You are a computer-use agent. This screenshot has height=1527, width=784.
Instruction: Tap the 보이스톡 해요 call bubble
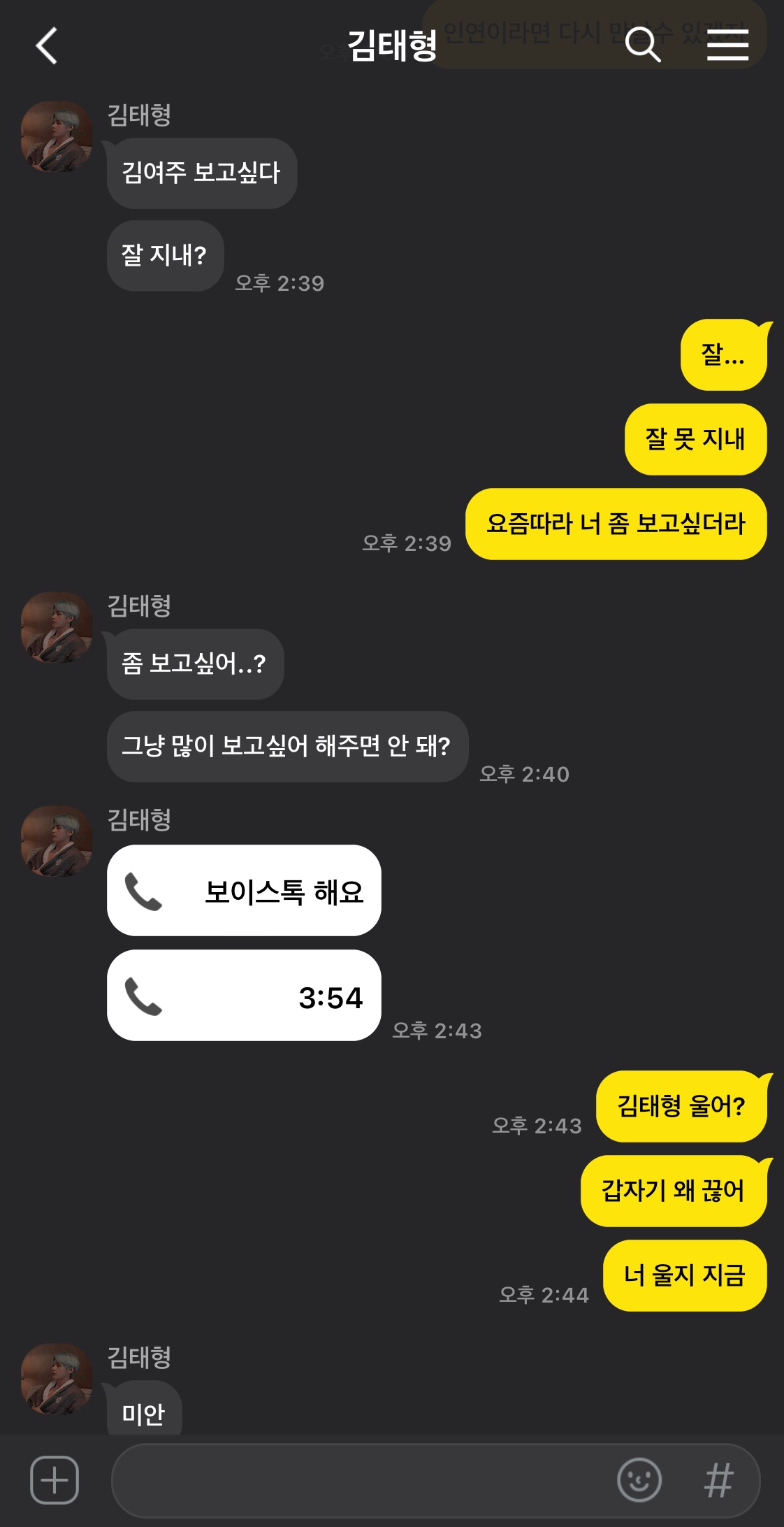coord(244,891)
